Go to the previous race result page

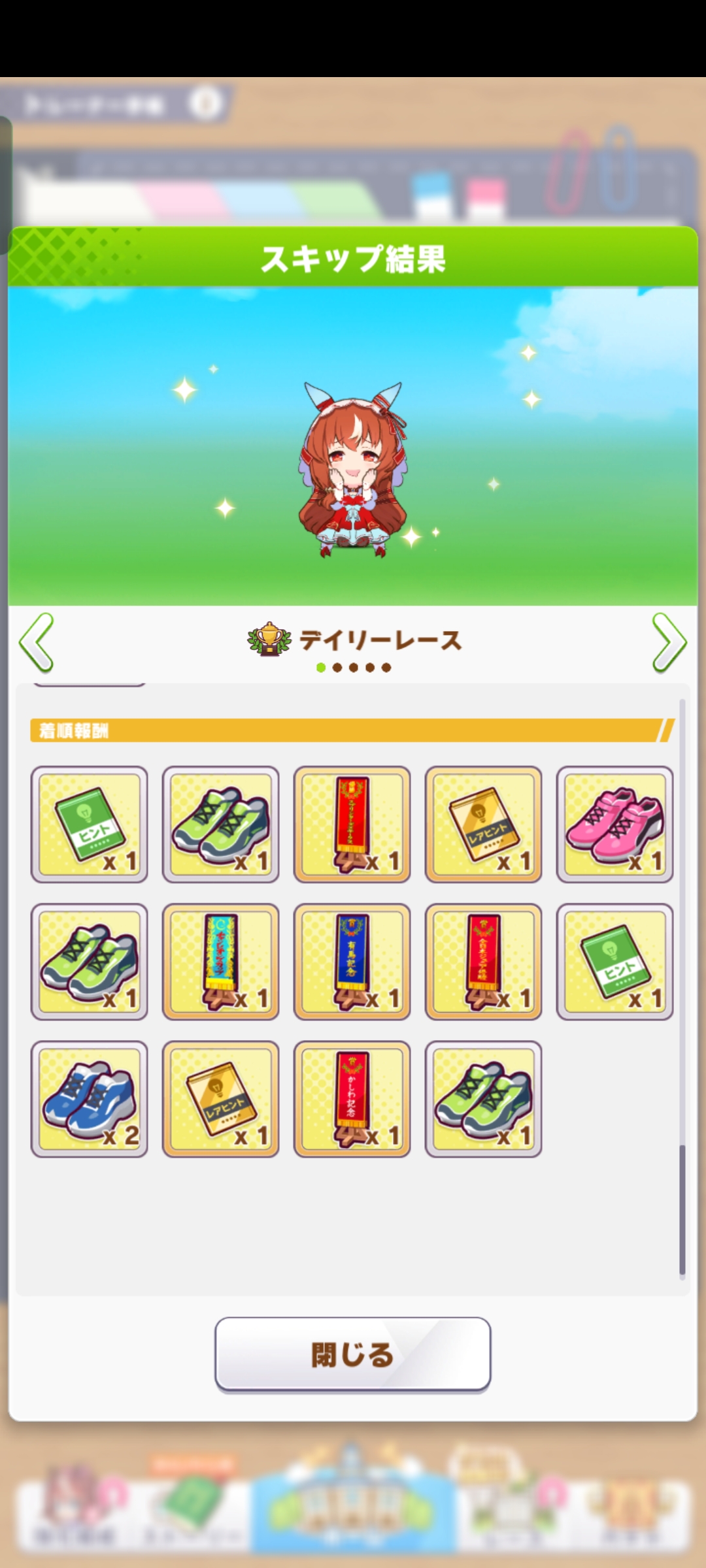[37, 642]
